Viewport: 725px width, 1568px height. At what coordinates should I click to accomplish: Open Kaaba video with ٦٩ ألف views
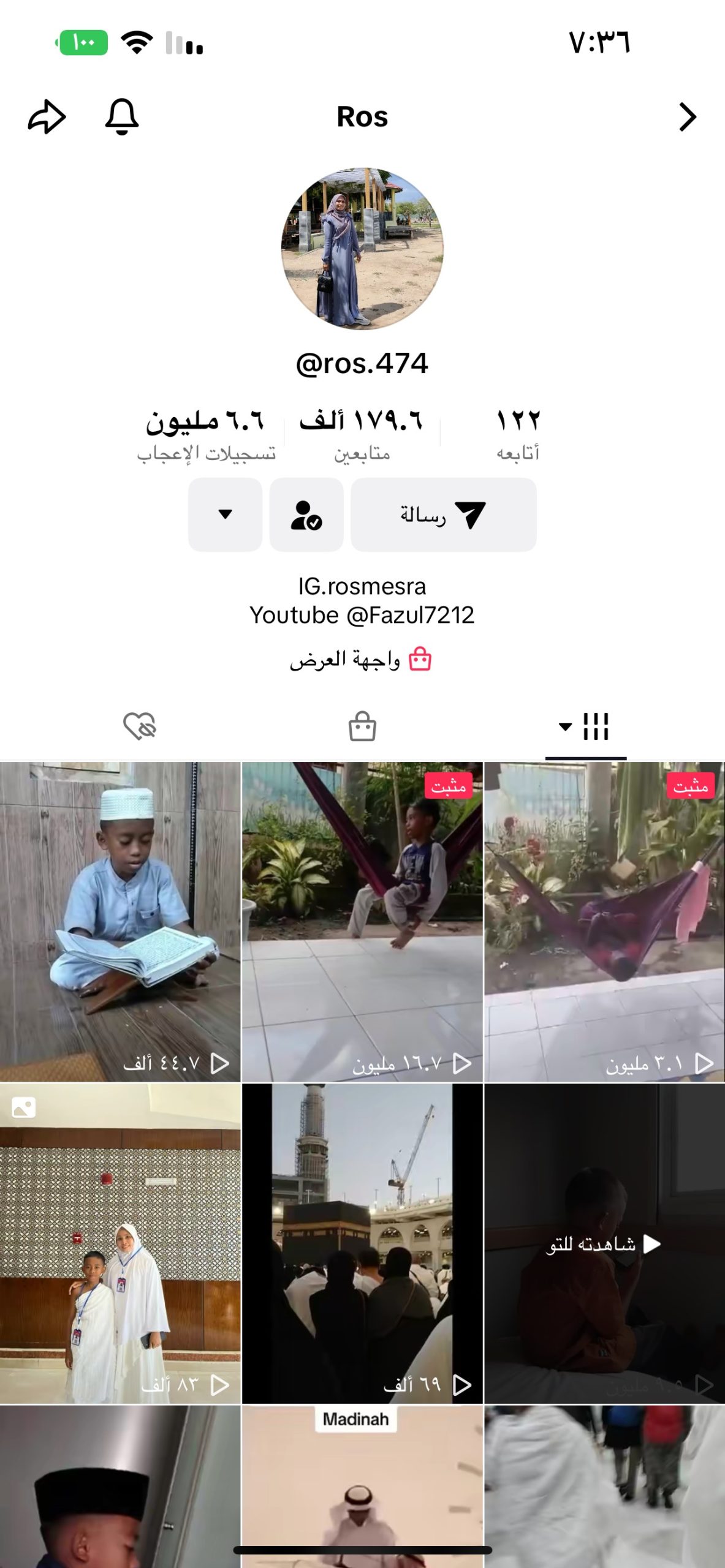[362, 1243]
